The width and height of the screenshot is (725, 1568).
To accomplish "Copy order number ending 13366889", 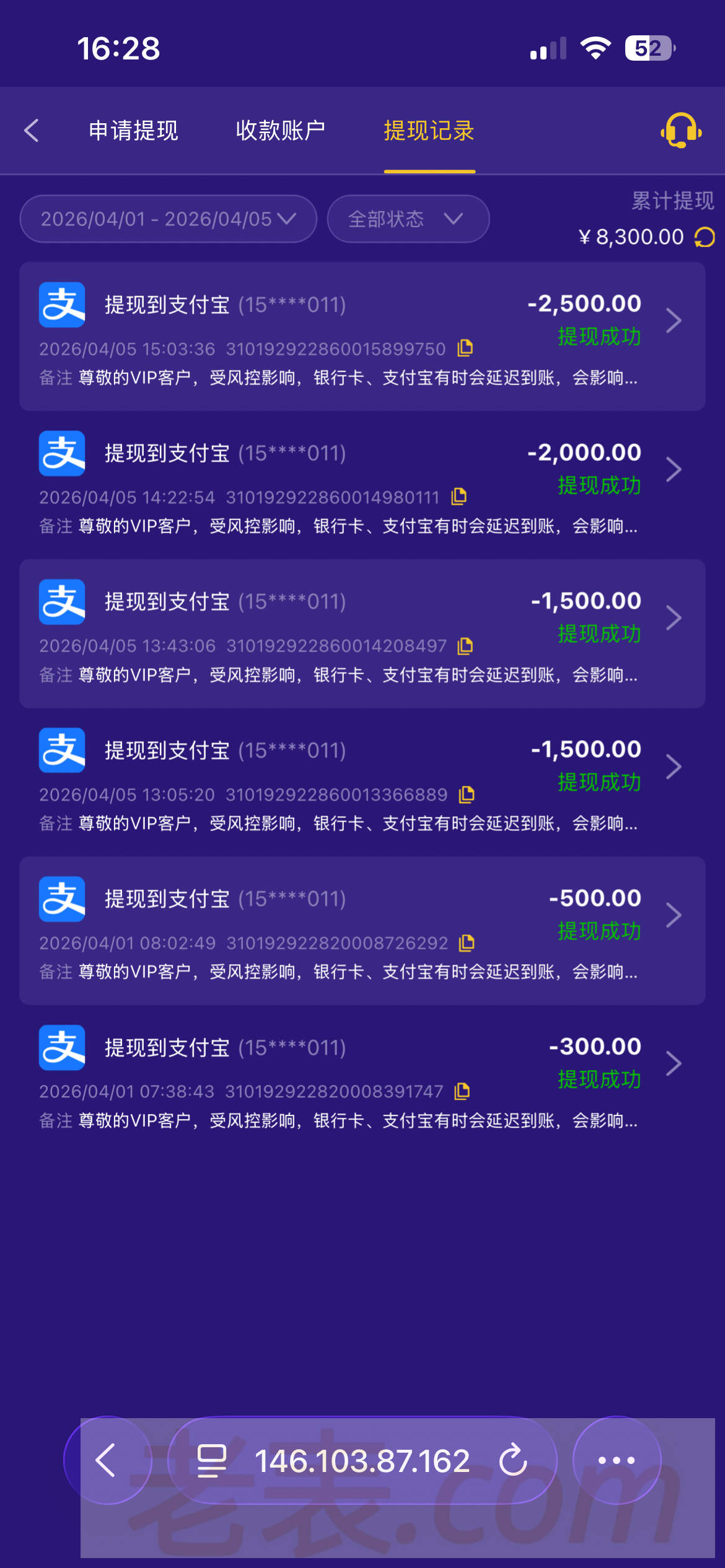I will 467,795.
